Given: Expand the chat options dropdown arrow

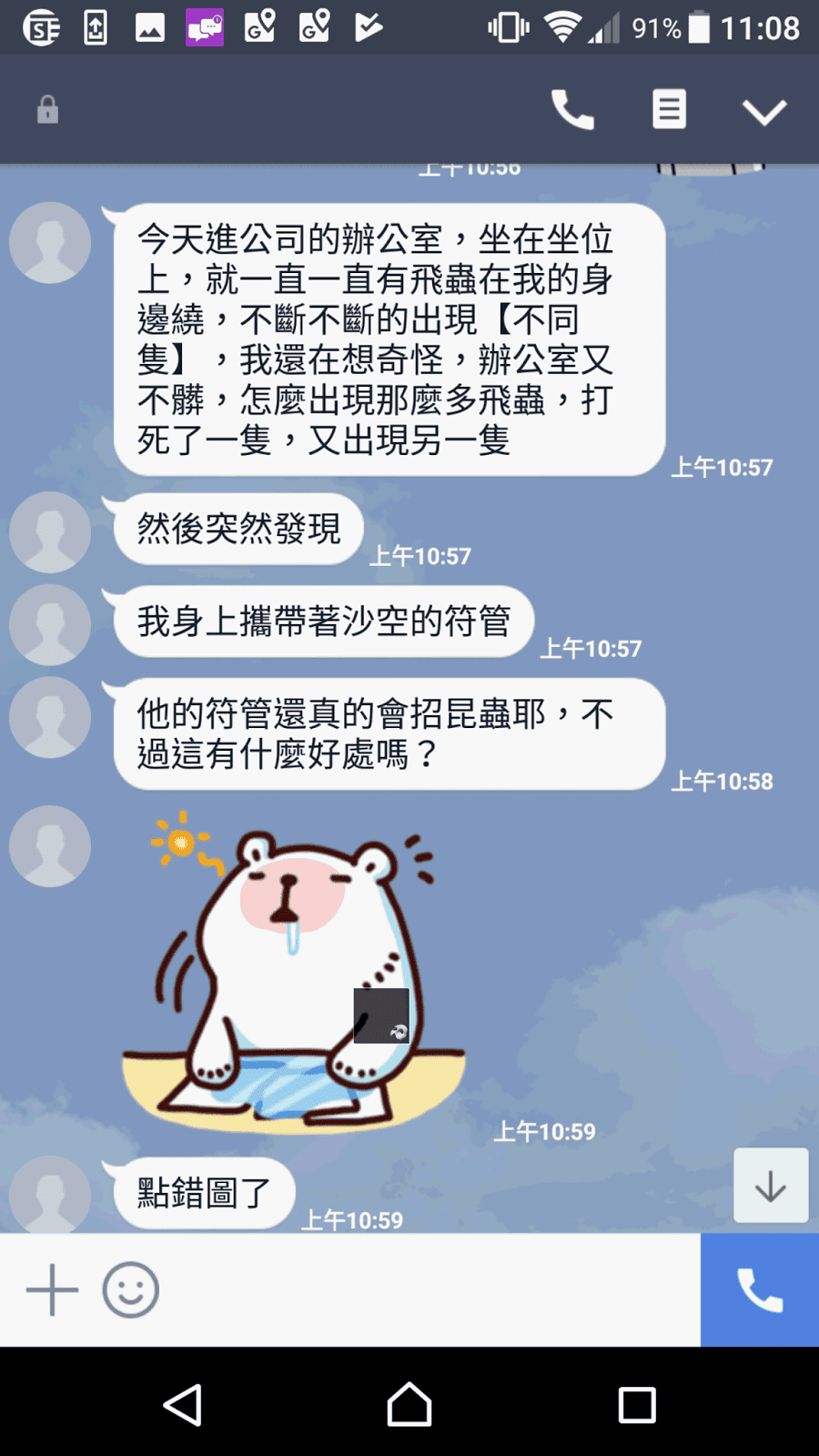Looking at the screenshot, I should [x=764, y=112].
